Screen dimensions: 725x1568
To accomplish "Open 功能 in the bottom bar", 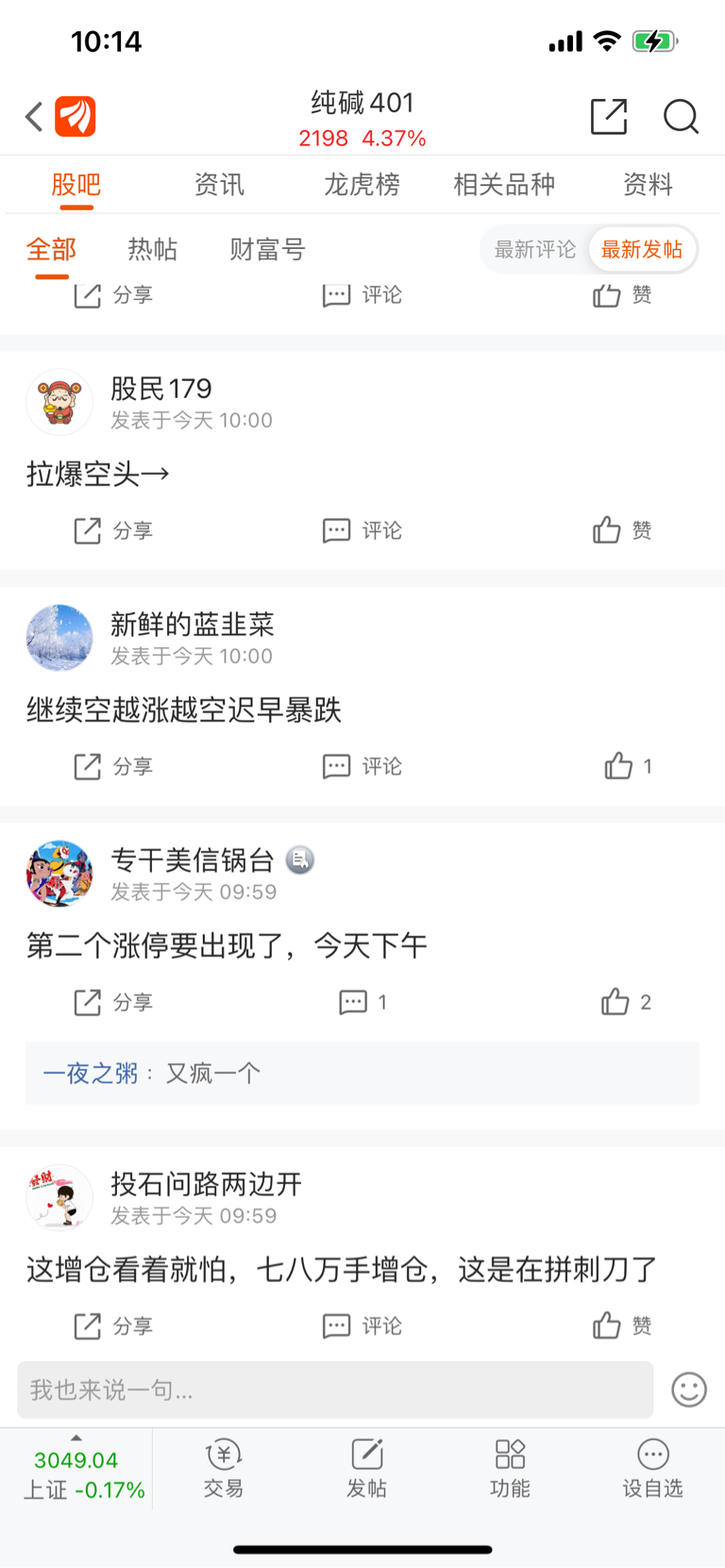I will pos(510,1469).
